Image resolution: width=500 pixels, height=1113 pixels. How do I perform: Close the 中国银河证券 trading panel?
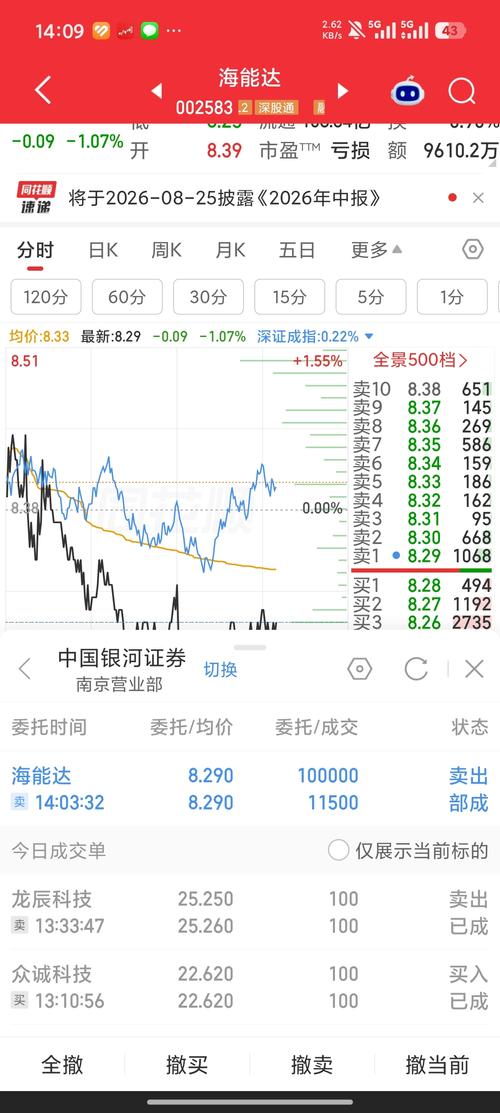tap(474, 669)
